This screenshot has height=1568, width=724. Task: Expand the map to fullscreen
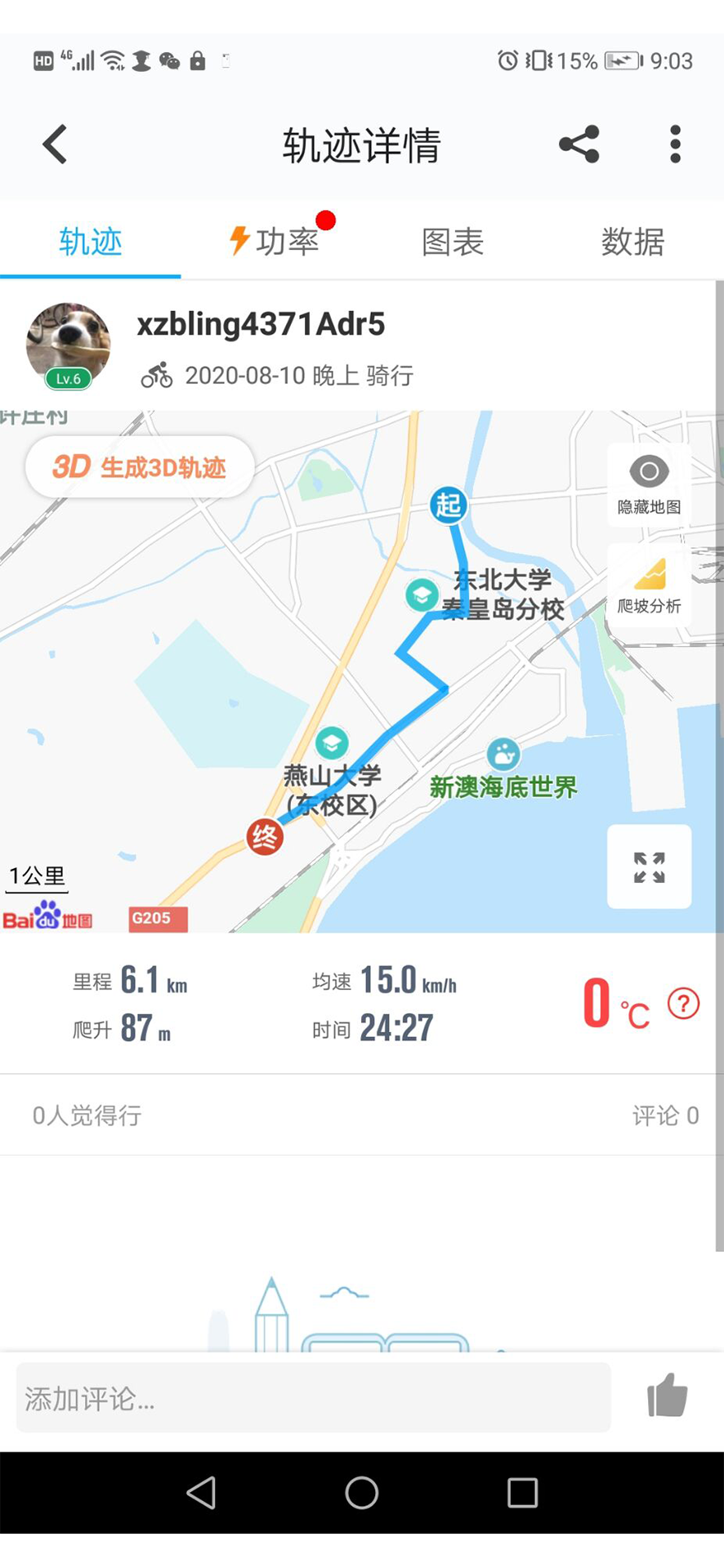click(x=649, y=866)
